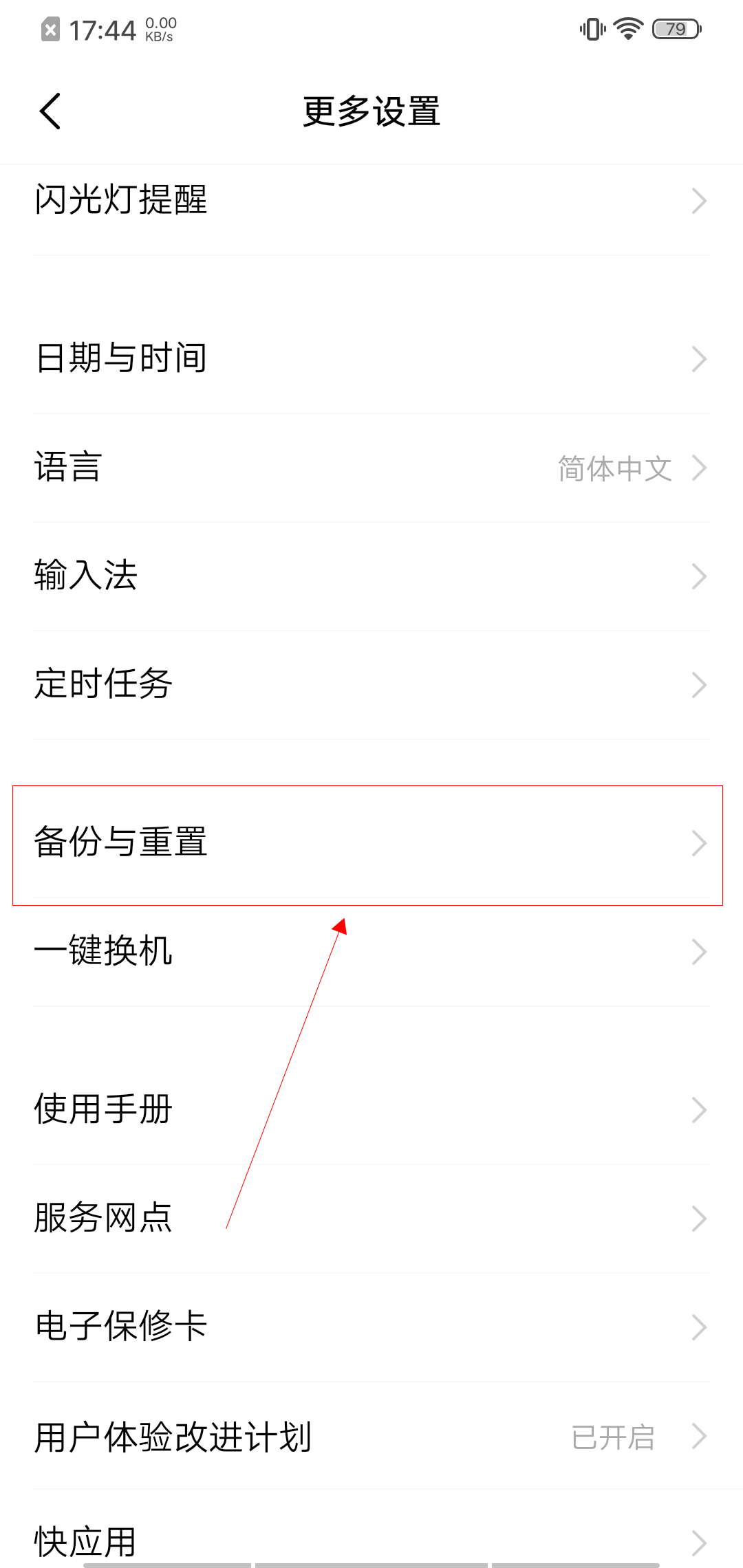
Task: Open 定时任务
Action: point(371,685)
